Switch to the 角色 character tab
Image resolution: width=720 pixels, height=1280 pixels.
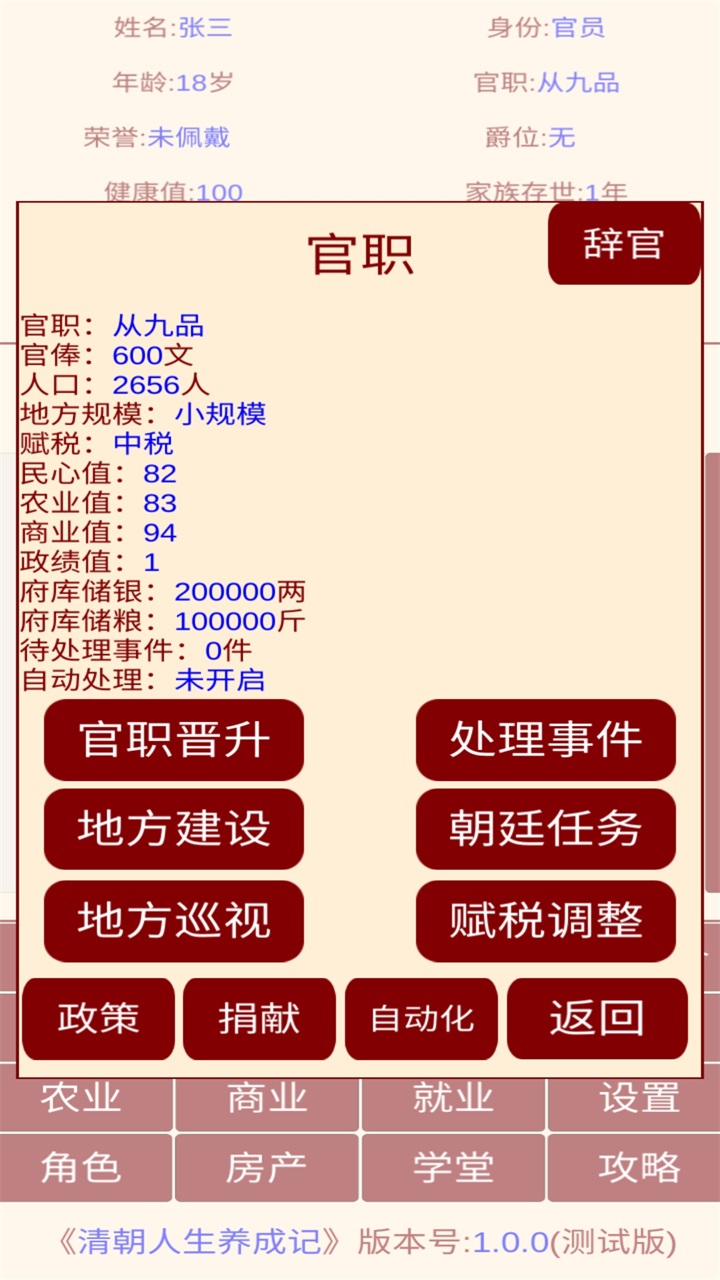click(84, 1167)
